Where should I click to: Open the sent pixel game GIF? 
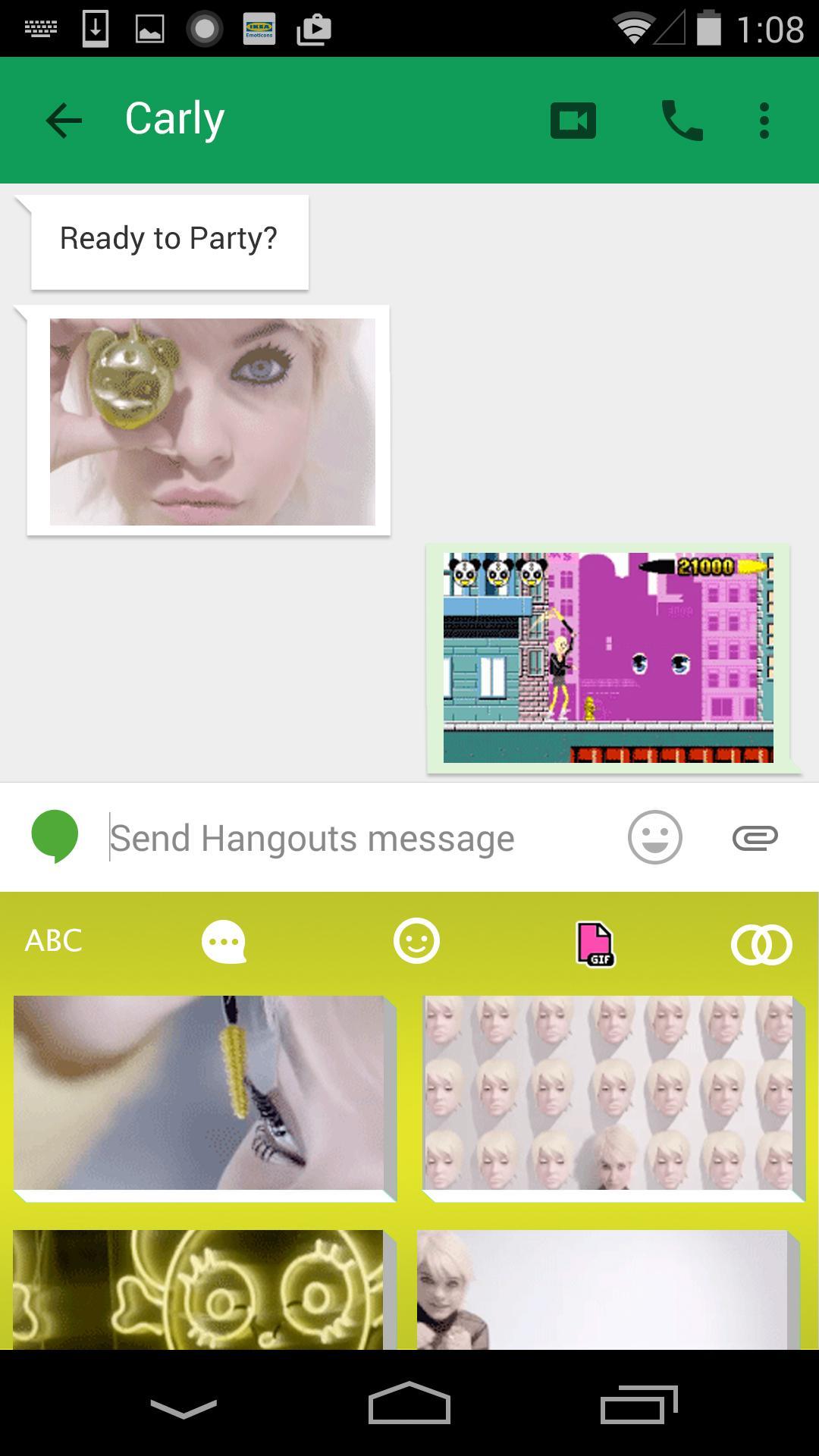(608, 657)
